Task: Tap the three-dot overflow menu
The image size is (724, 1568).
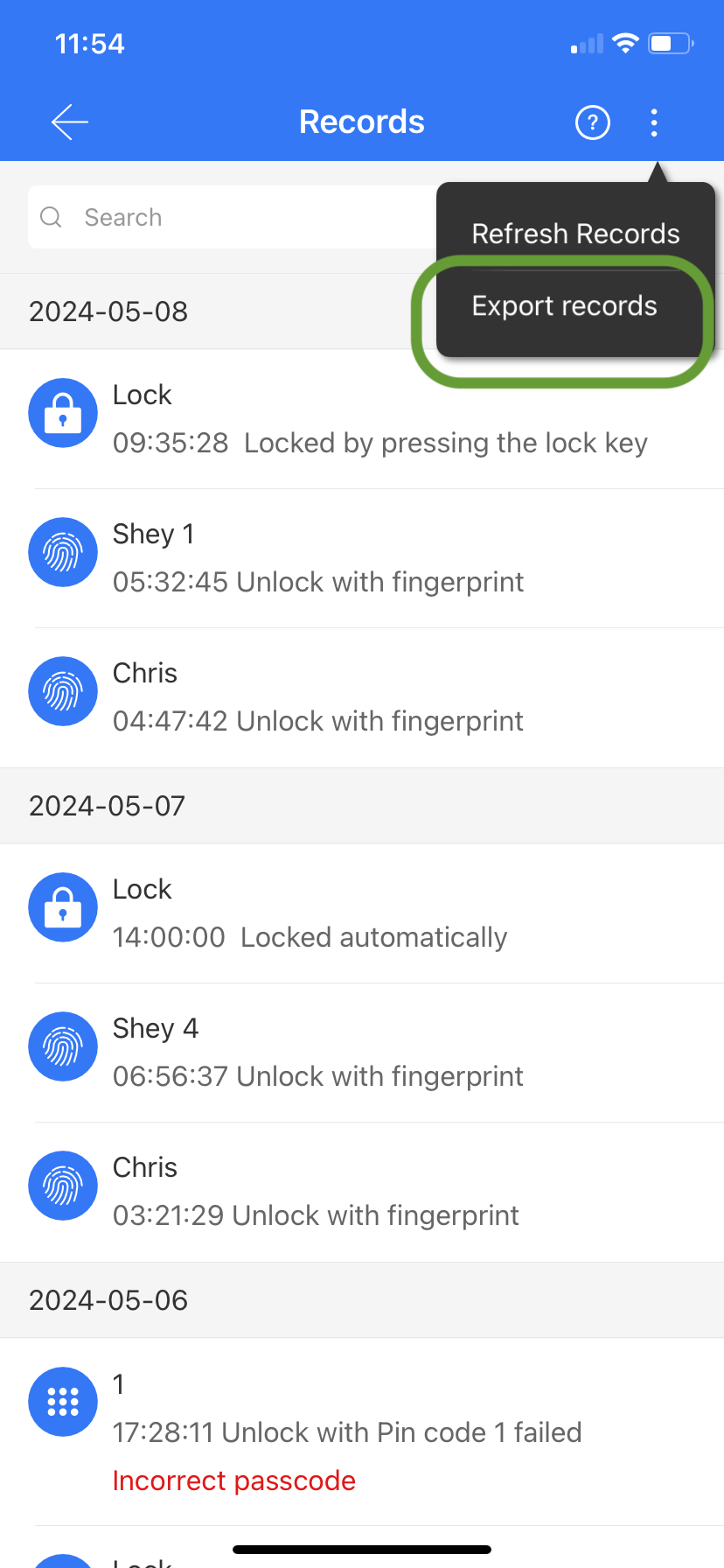Action: 654,122
